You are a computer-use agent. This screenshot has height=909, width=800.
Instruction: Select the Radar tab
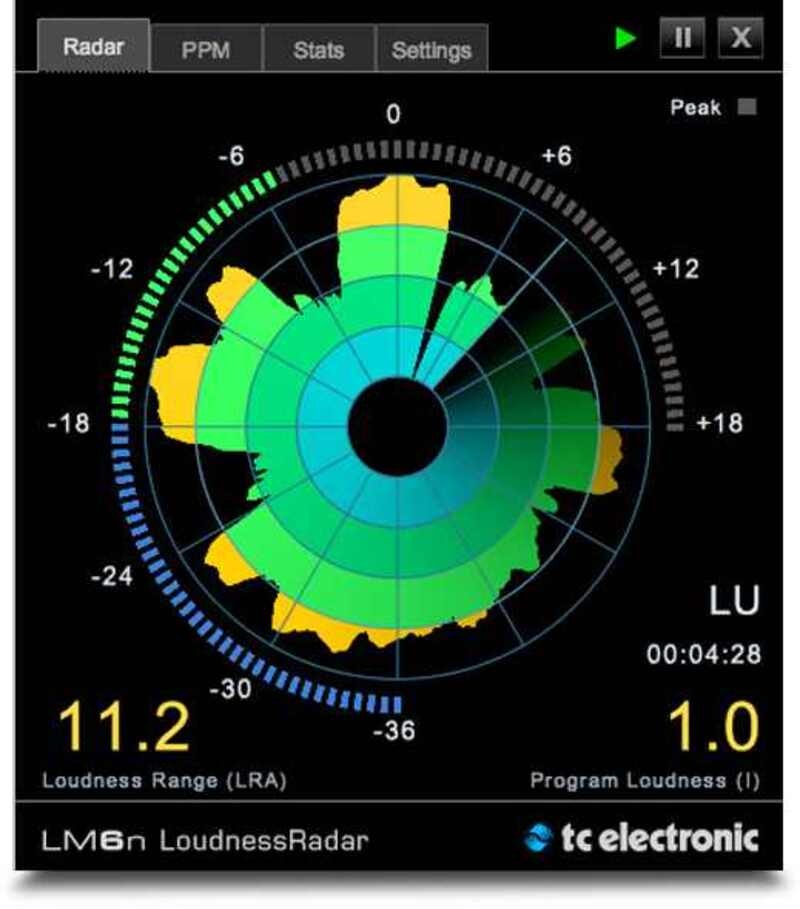point(93,47)
